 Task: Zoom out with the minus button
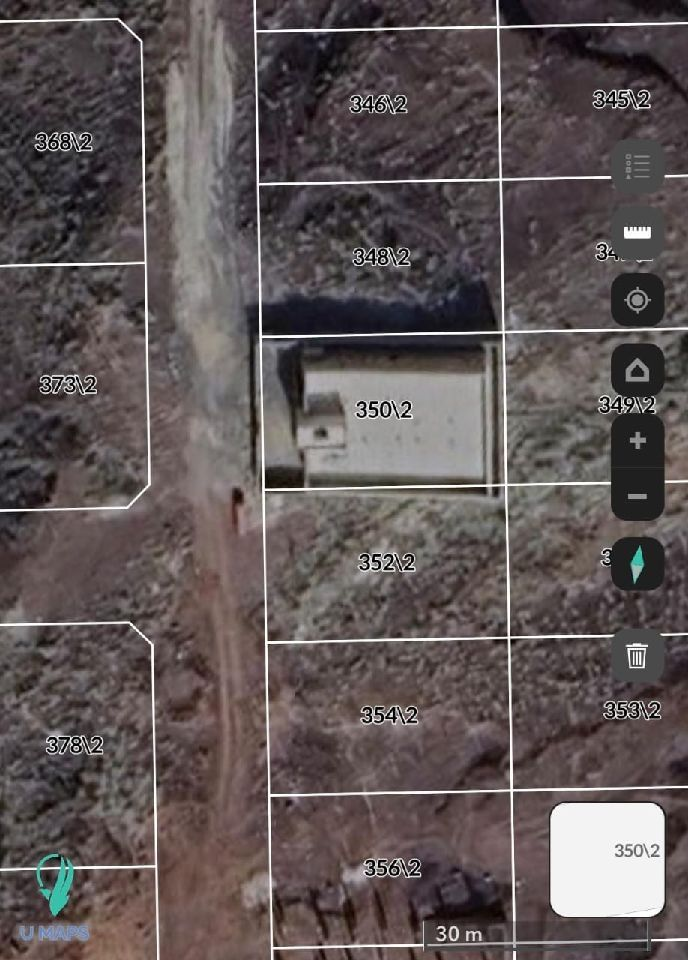tap(637, 496)
